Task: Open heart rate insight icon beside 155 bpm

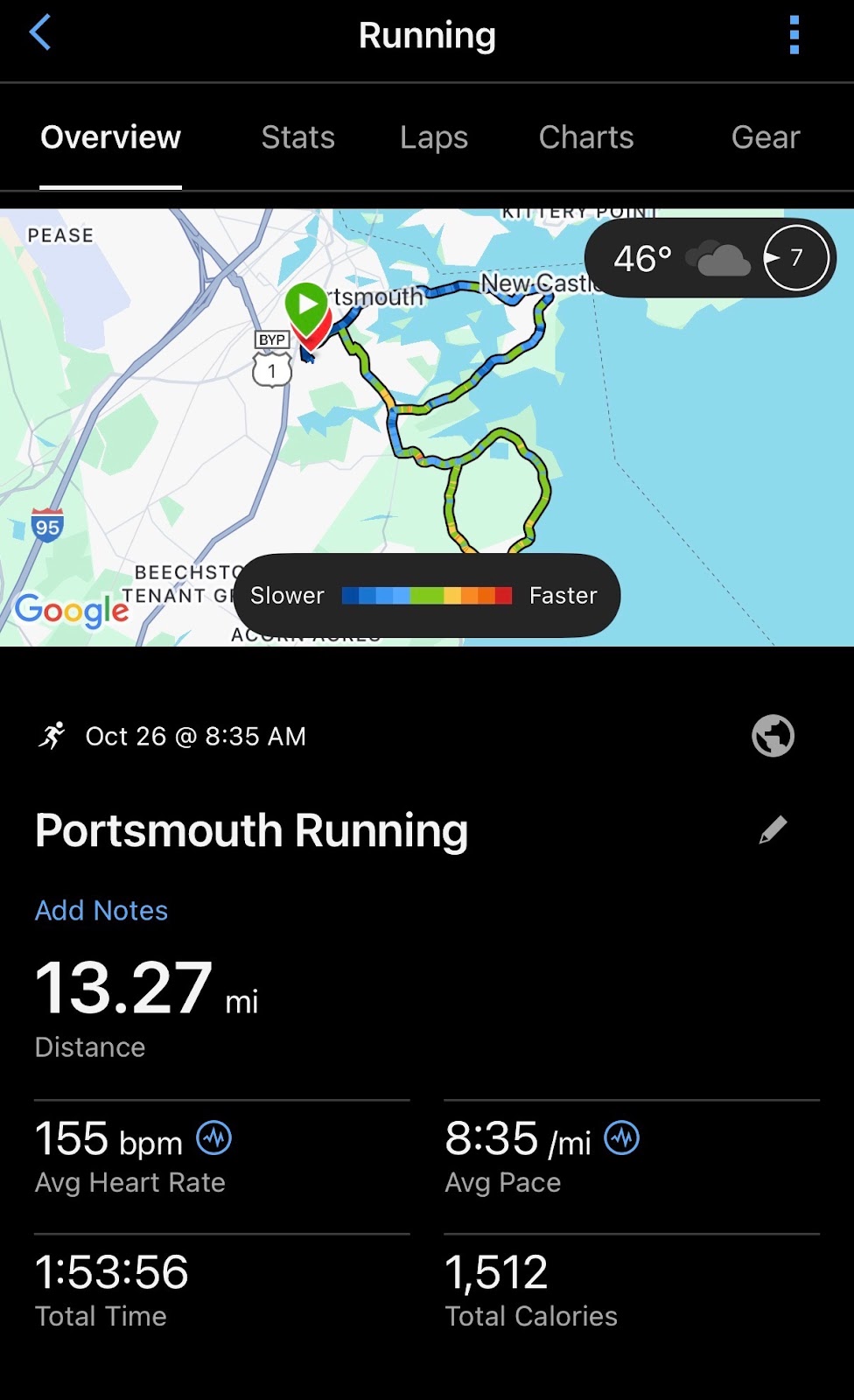Action: (214, 1138)
